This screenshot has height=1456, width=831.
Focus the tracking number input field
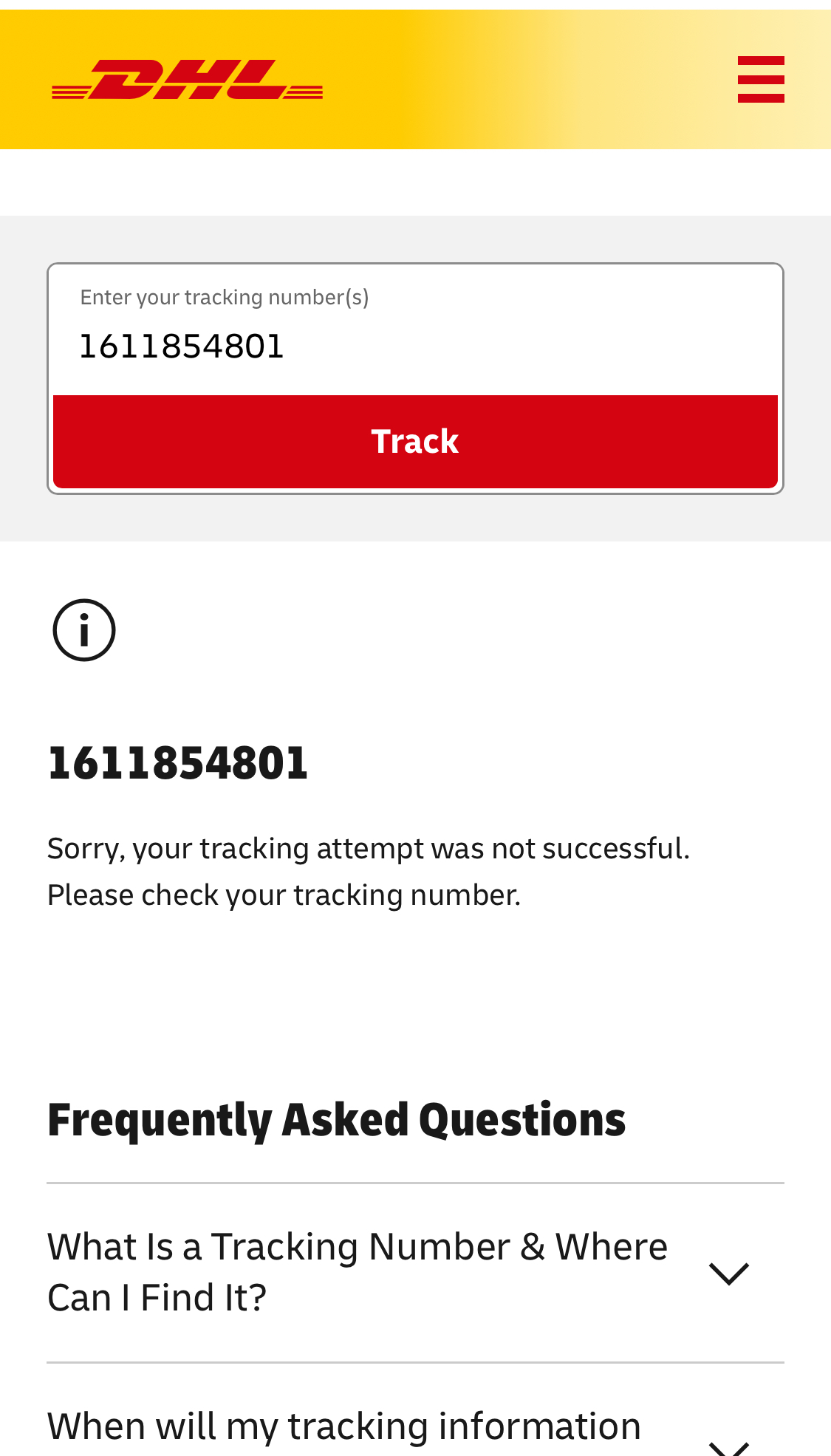pyautogui.click(x=414, y=345)
